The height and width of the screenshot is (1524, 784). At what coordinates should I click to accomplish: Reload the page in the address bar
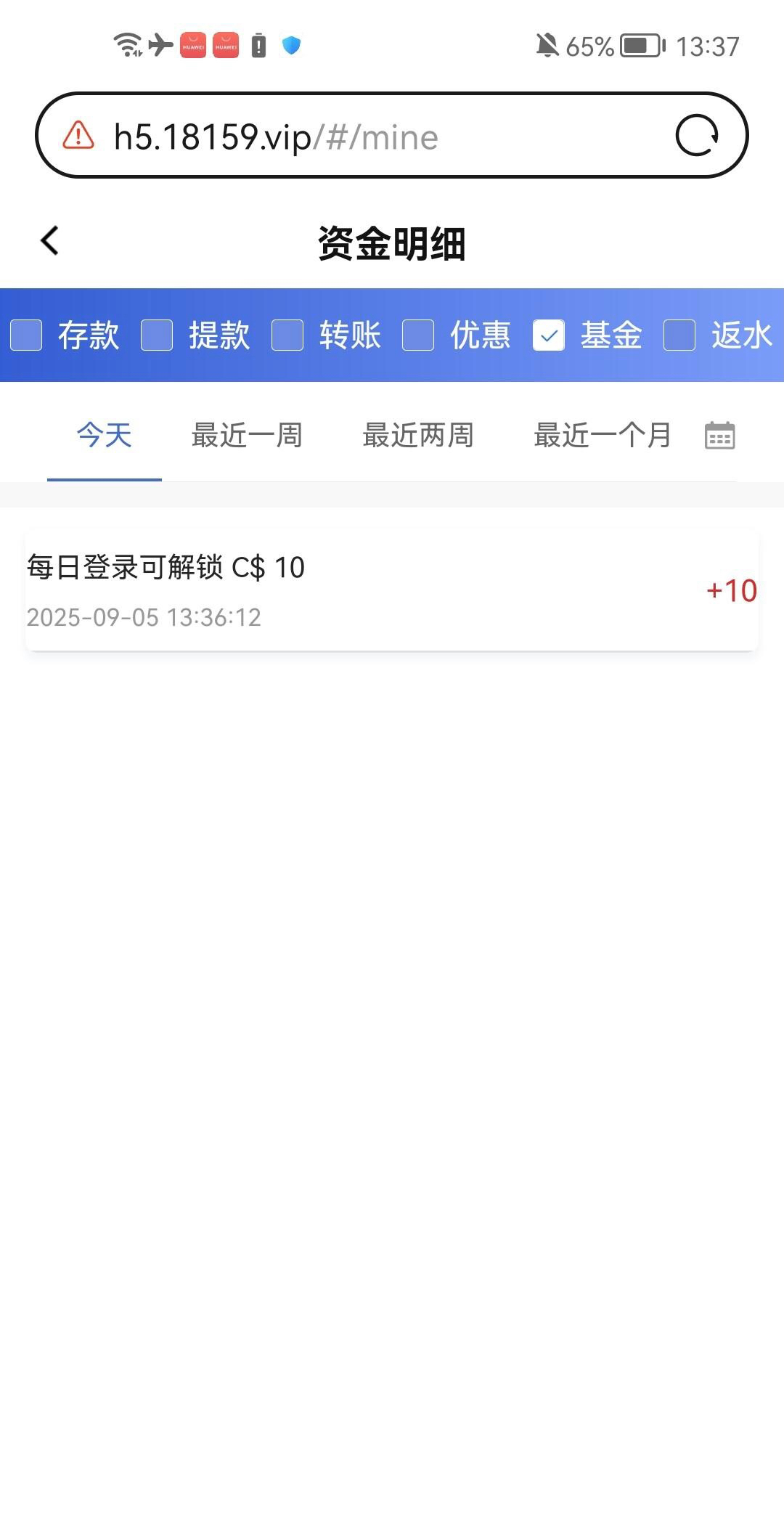[x=697, y=136]
